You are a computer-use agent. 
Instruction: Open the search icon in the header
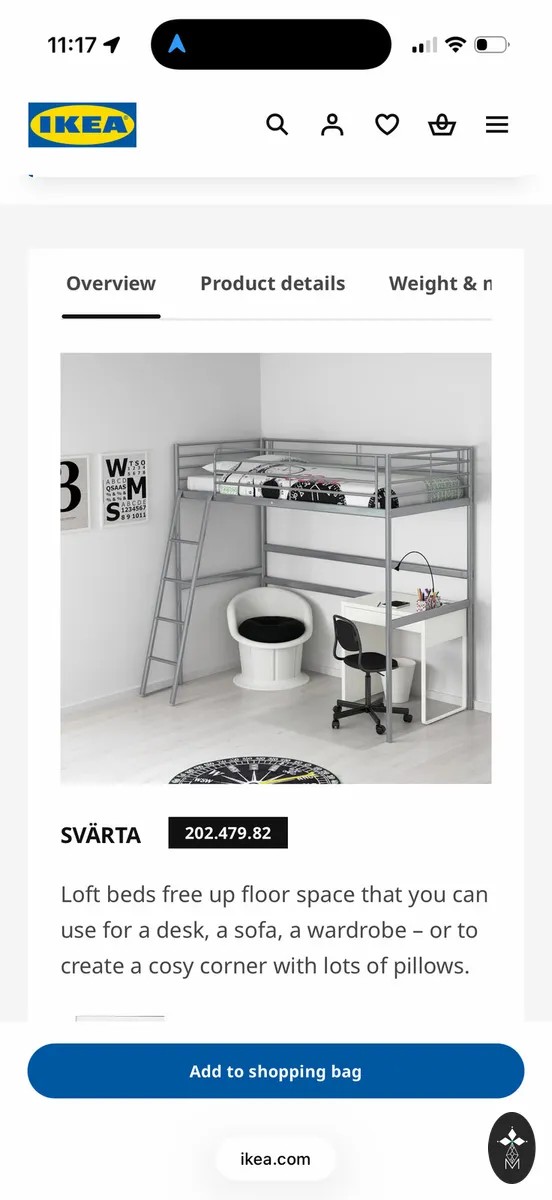pyautogui.click(x=277, y=125)
